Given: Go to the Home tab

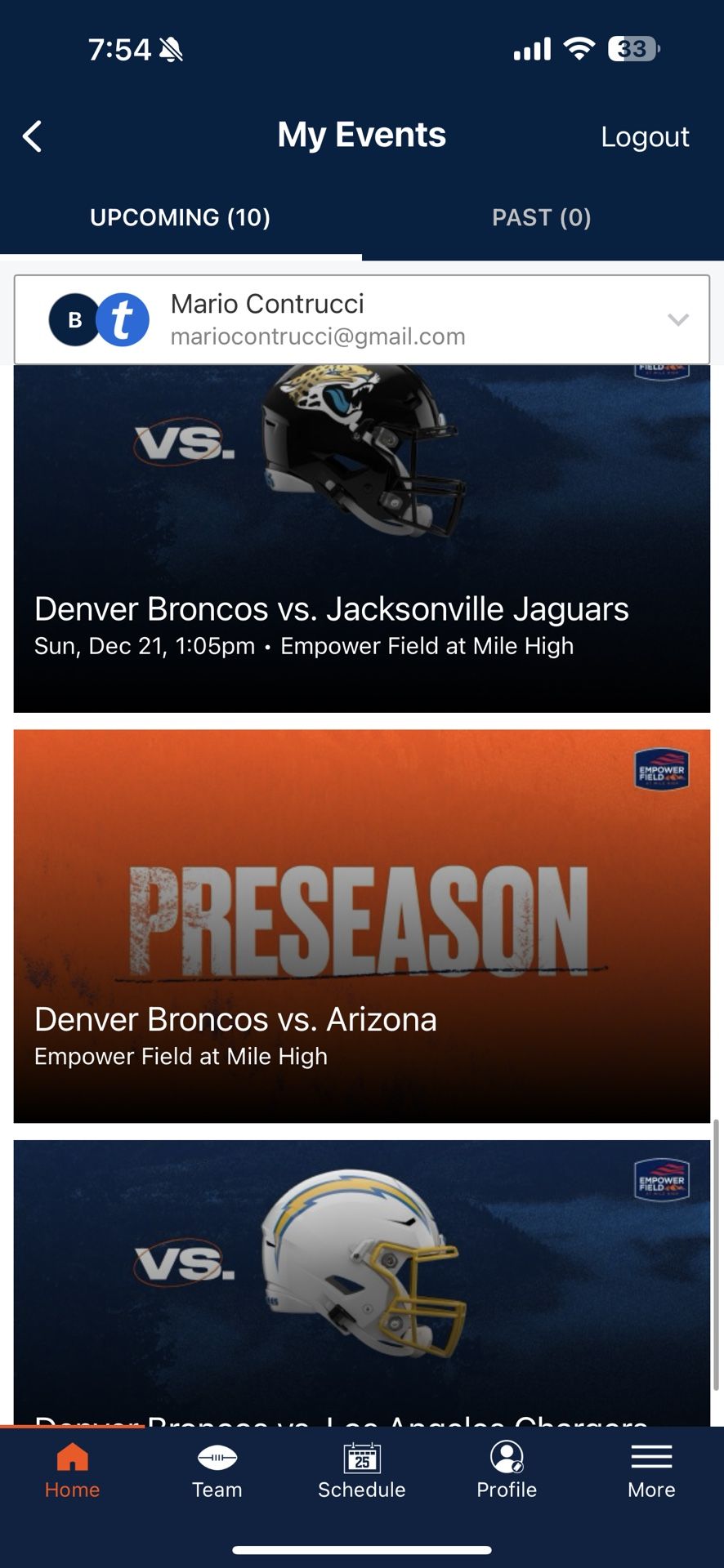Looking at the screenshot, I should 72,1470.
